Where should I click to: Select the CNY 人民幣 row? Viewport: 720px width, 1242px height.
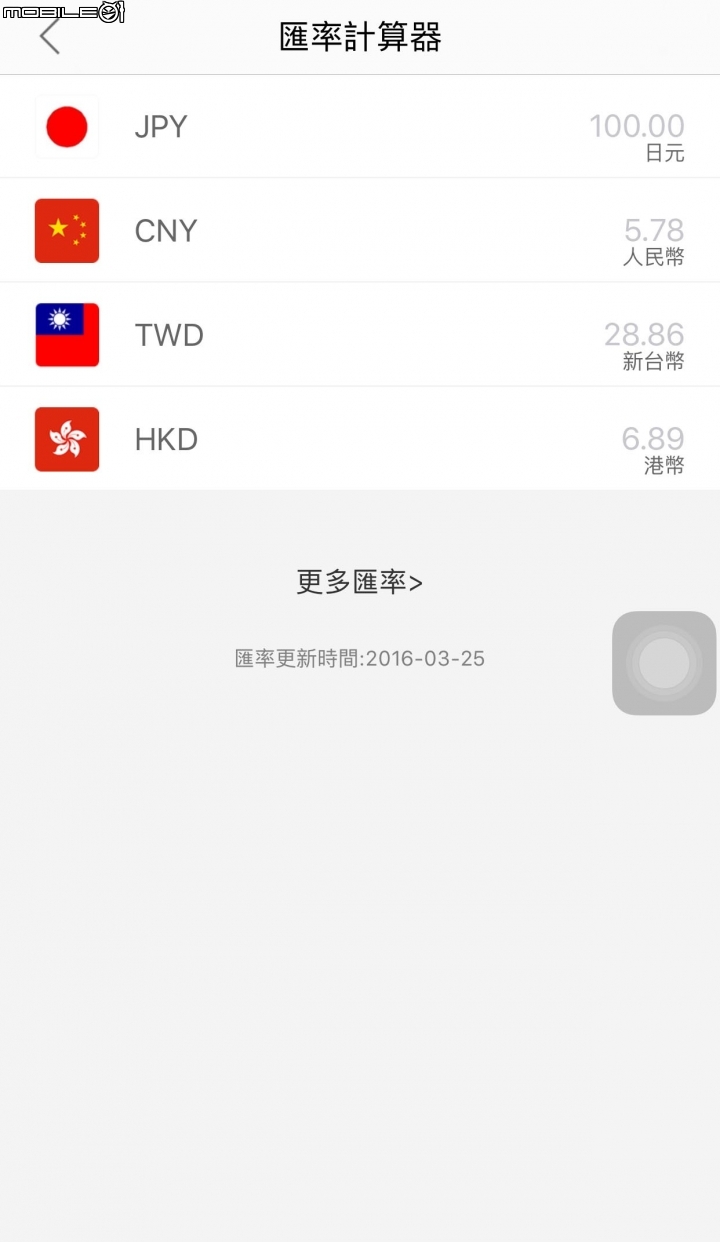click(x=360, y=231)
